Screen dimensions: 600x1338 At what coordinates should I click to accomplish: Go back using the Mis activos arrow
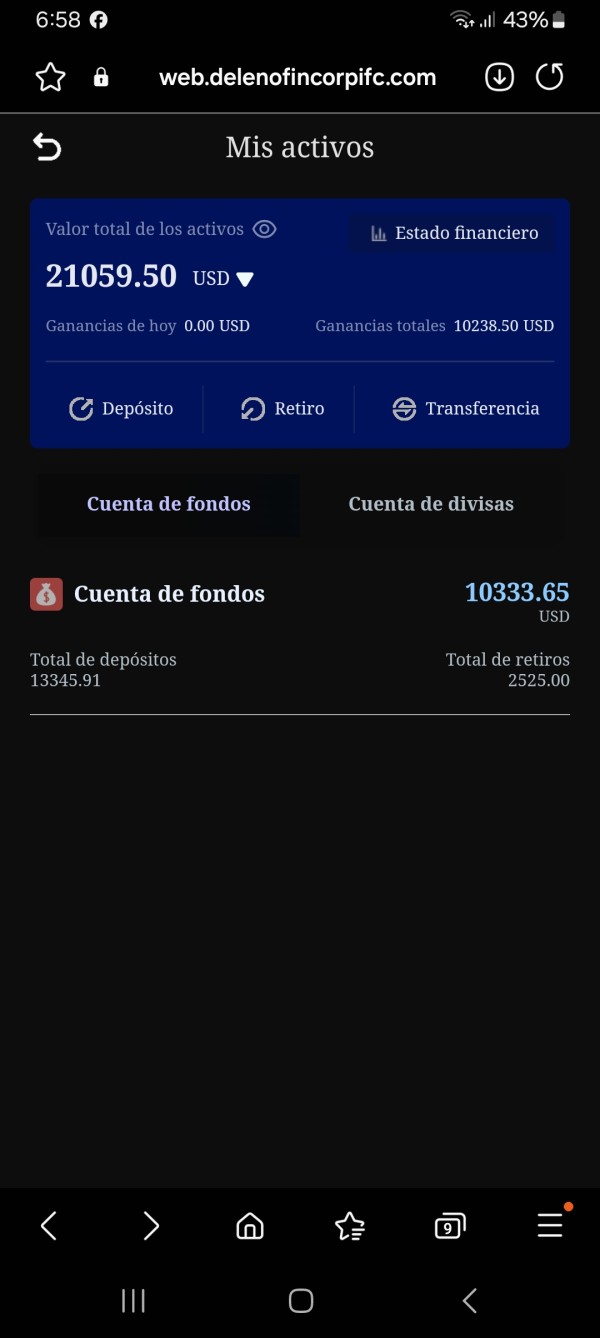pos(47,147)
